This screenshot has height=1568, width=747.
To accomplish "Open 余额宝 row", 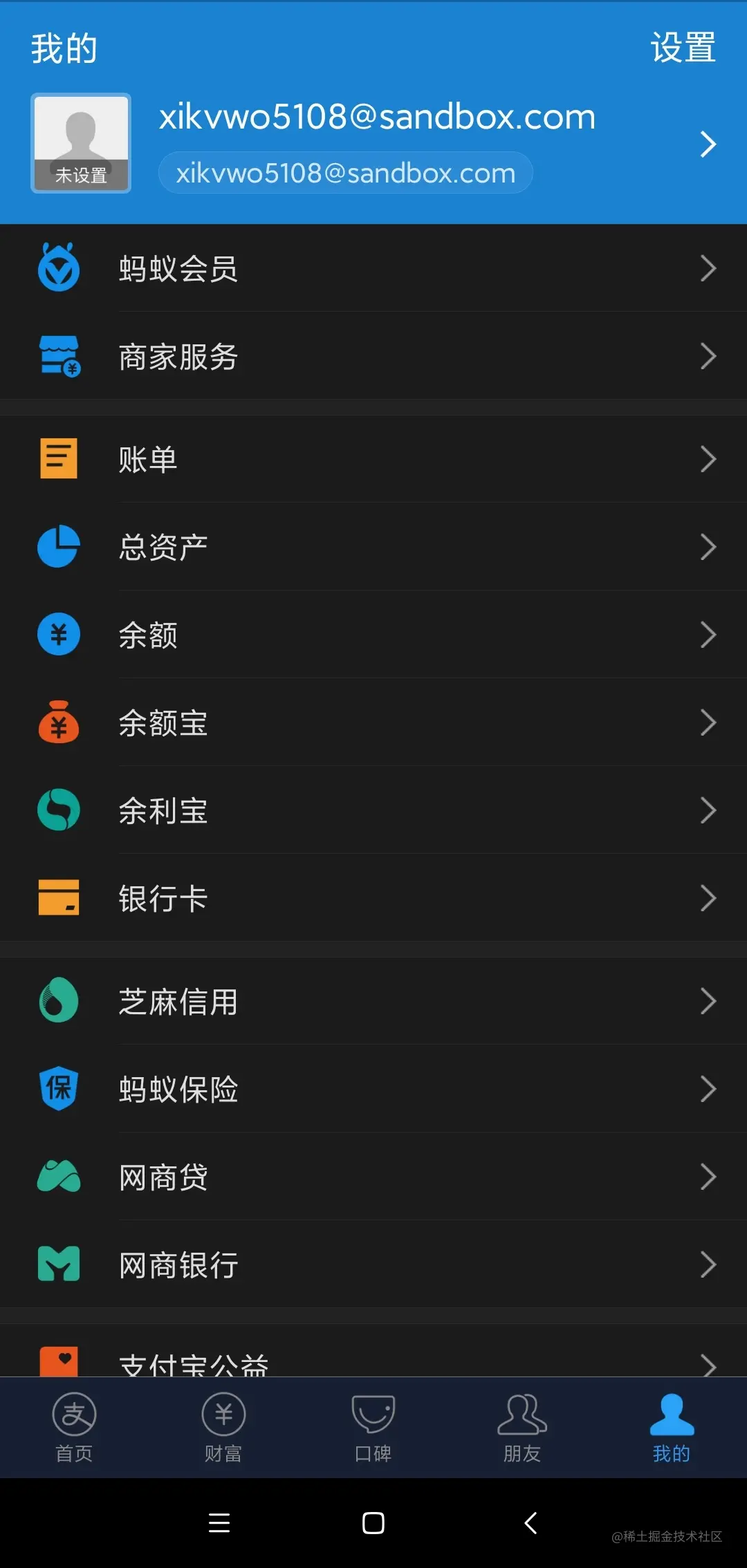I will [373, 722].
